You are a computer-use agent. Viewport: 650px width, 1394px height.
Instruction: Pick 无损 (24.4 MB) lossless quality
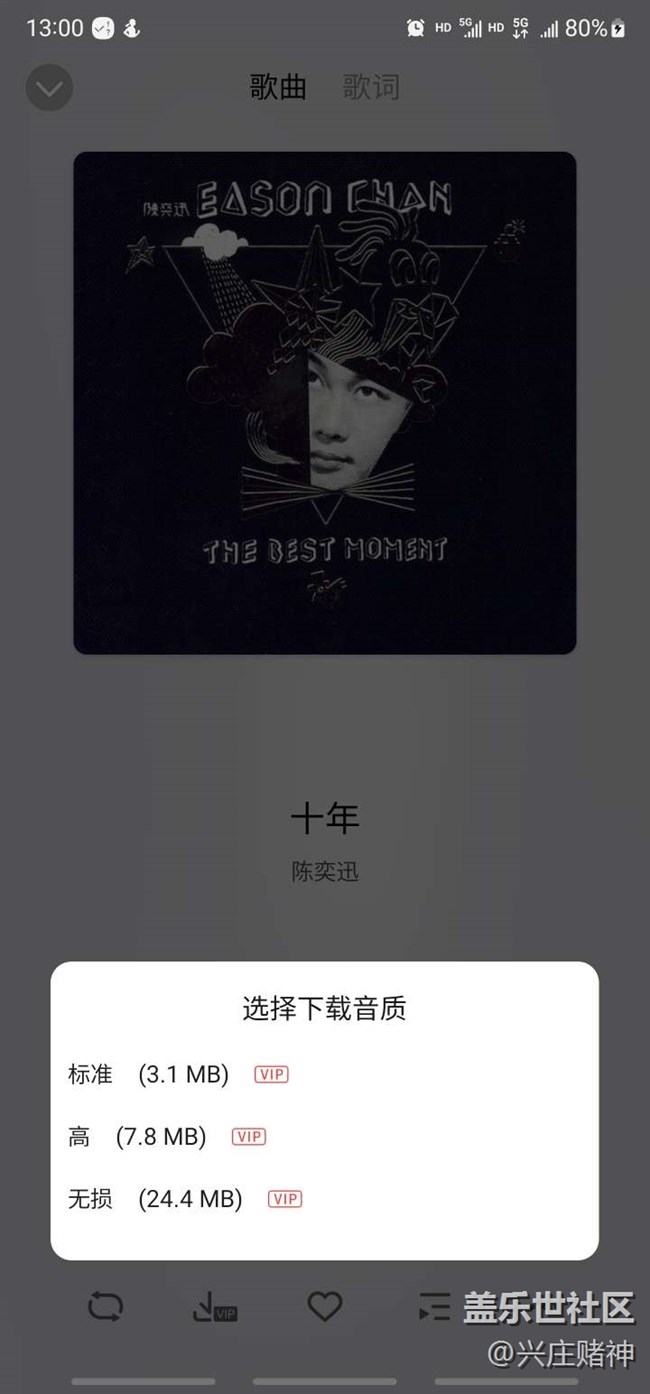pos(156,1199)
